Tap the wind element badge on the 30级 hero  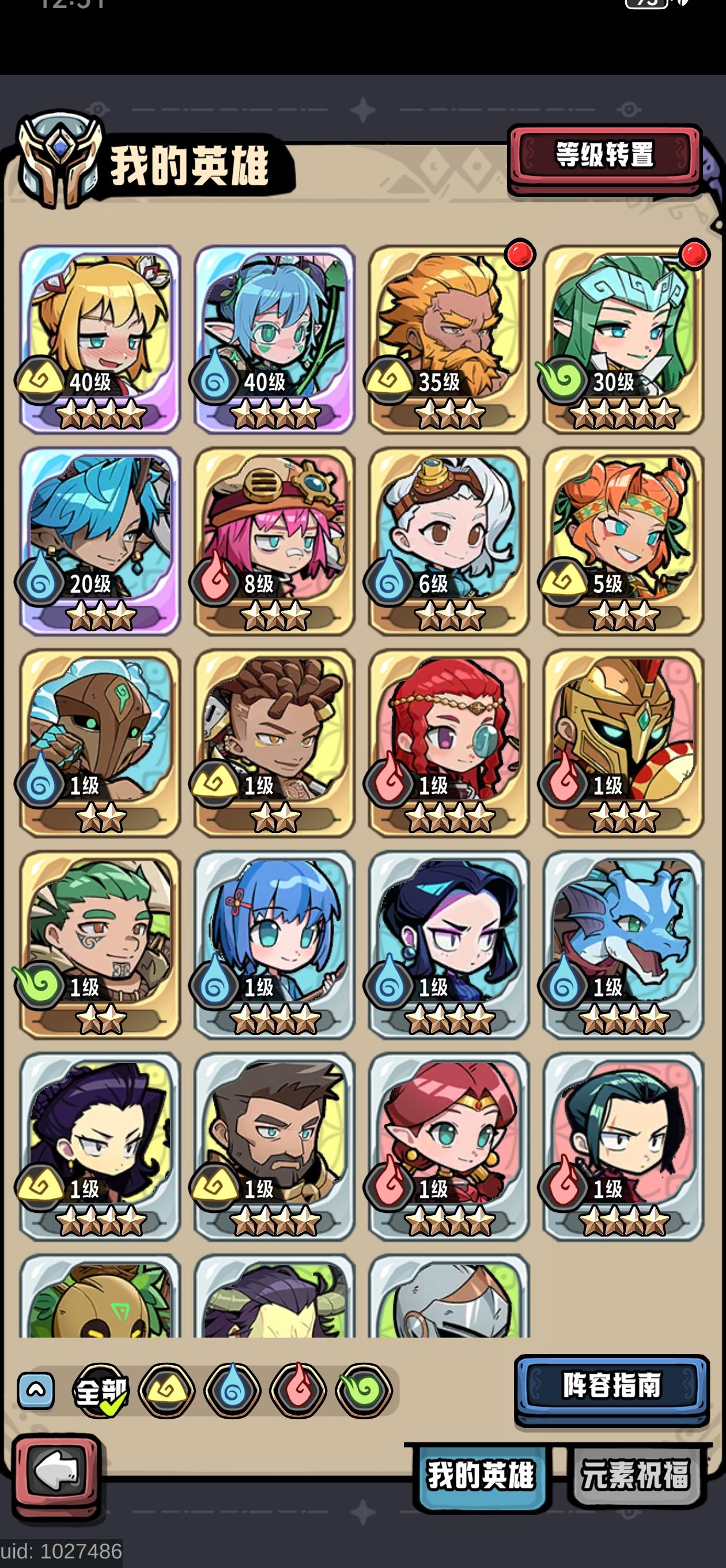(563, 380)
